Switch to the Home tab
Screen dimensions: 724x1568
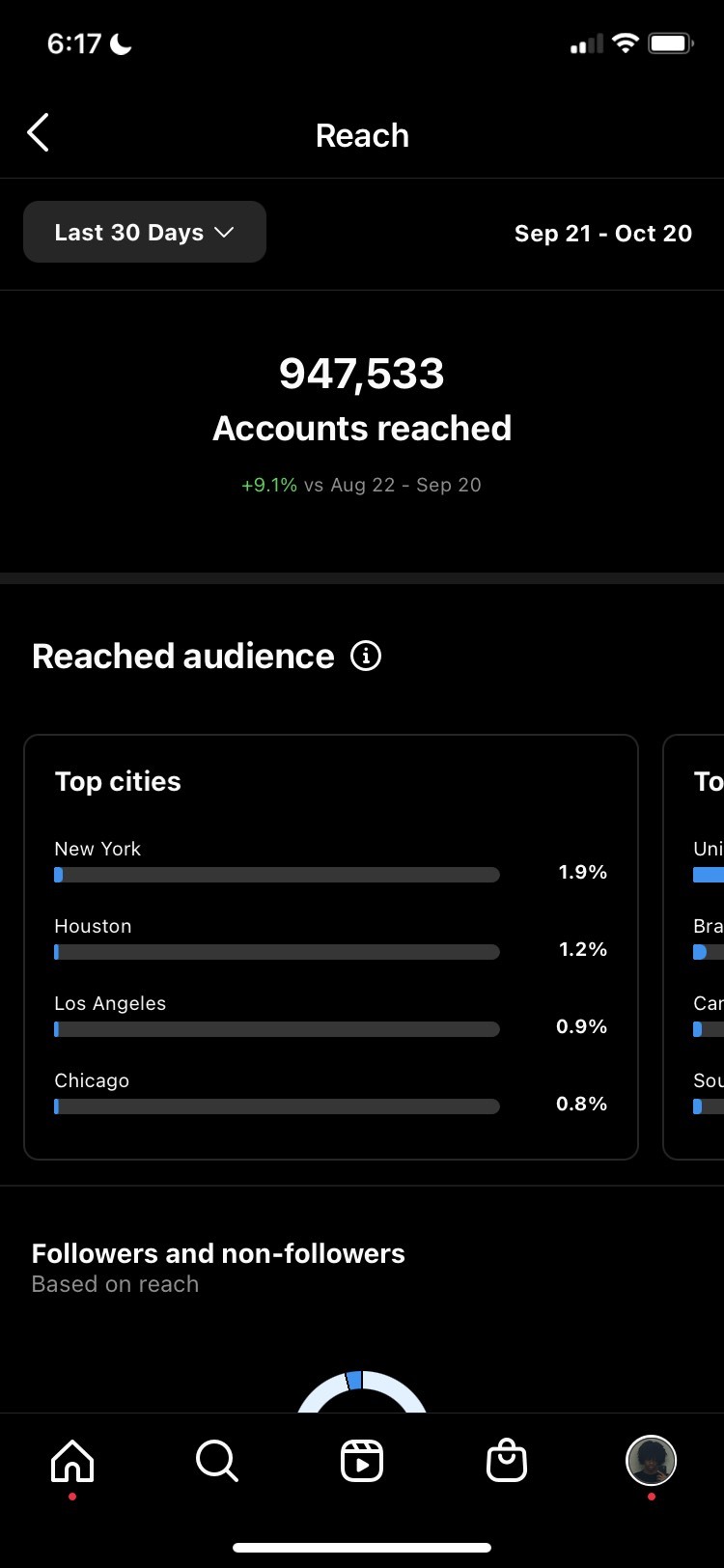[x=72, y=1461]
